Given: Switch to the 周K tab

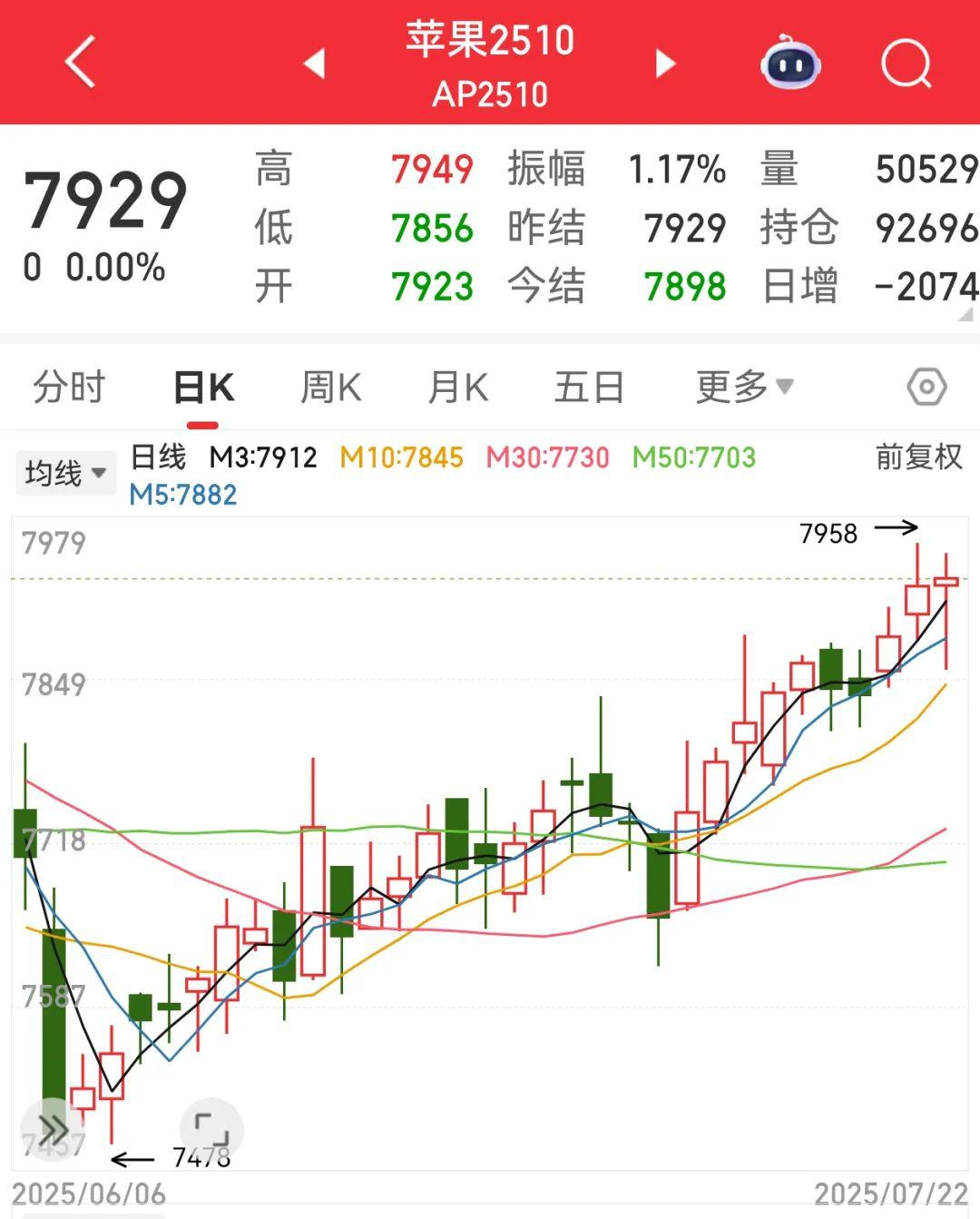Looking at the screenshot, I should coord(330,388).
